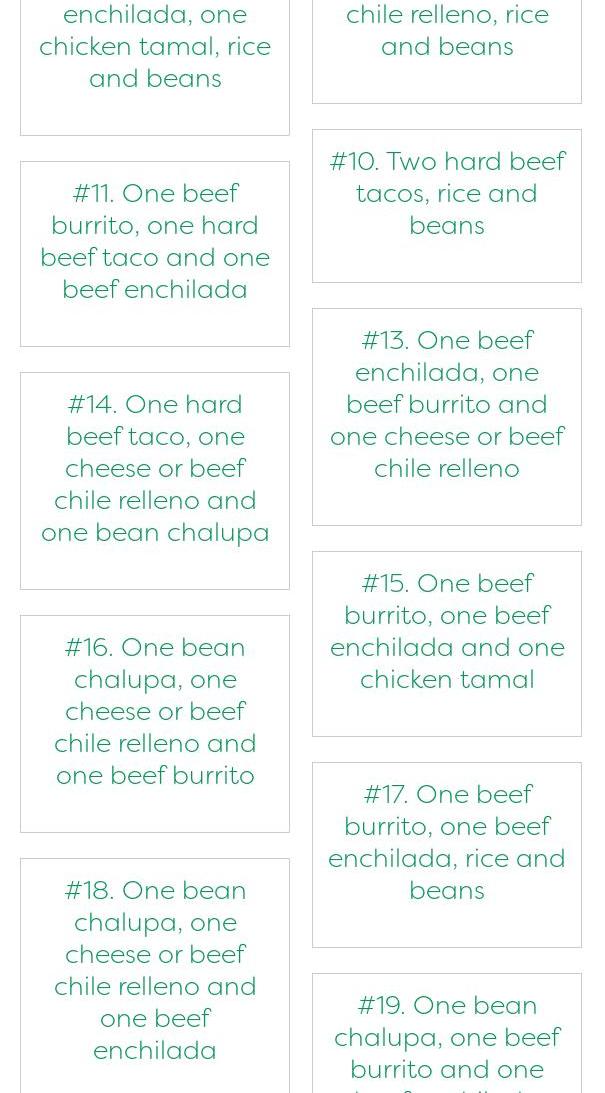Choose combo #13 with beef chile relleno
605x1093 pixels.
pos(447,417)
